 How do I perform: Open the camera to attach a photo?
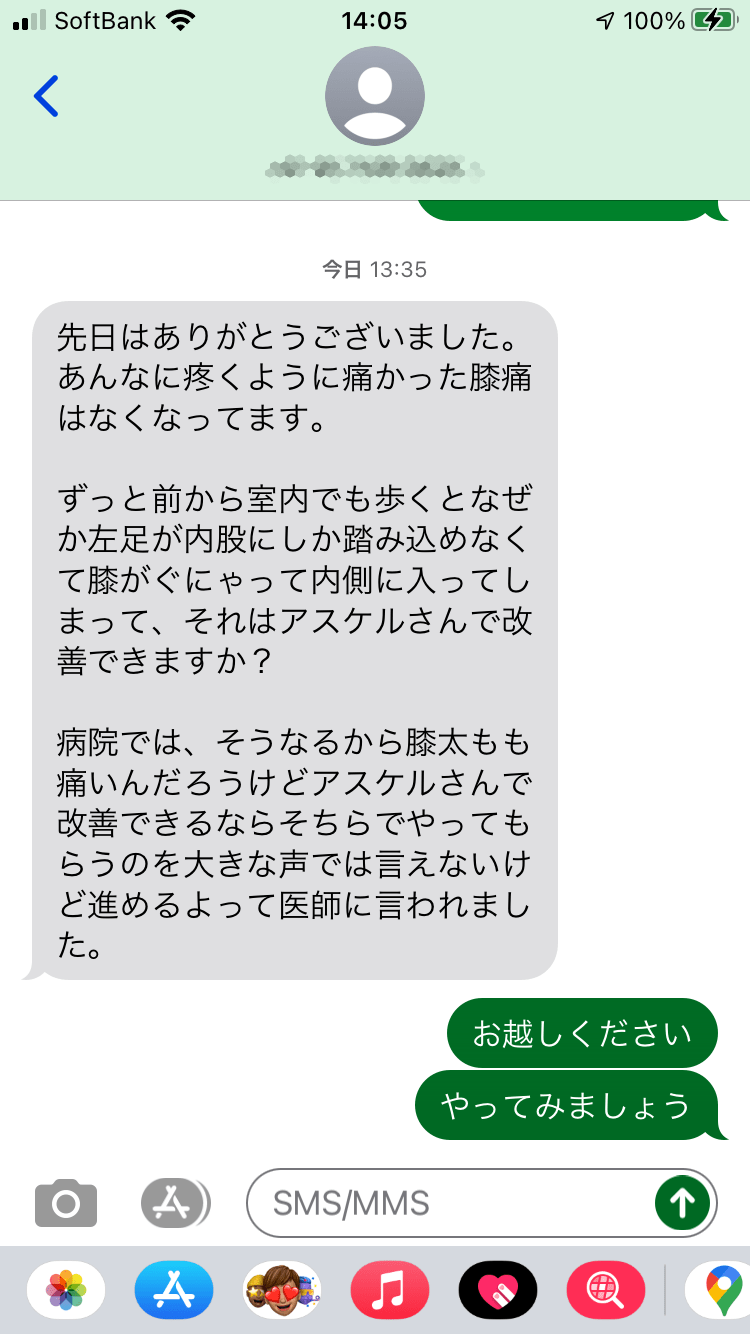pyautogui.click(x=66, y=1202)
